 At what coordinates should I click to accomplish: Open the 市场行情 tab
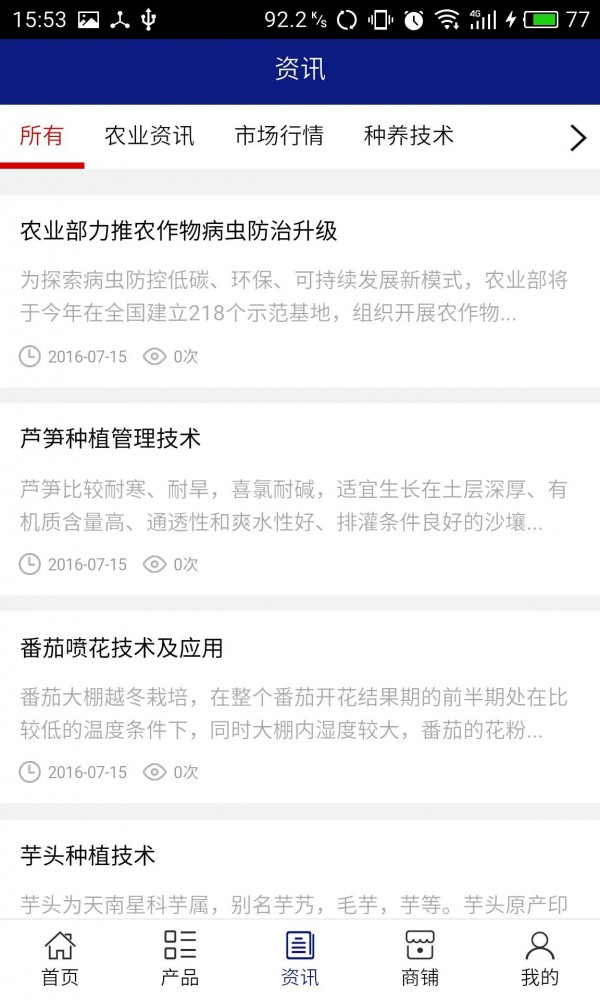279,136
